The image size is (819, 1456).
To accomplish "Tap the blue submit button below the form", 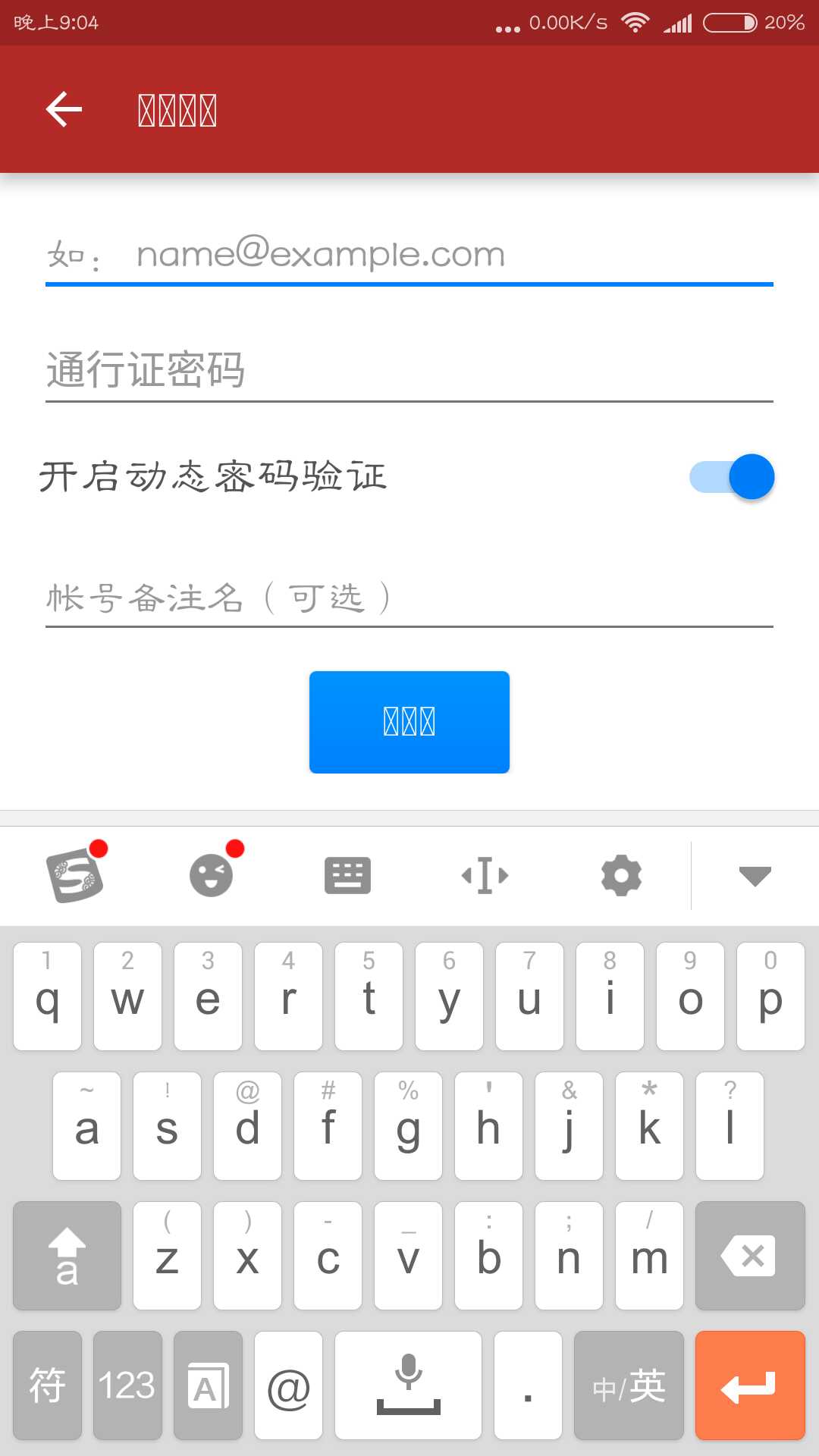I will pos(409,722).
